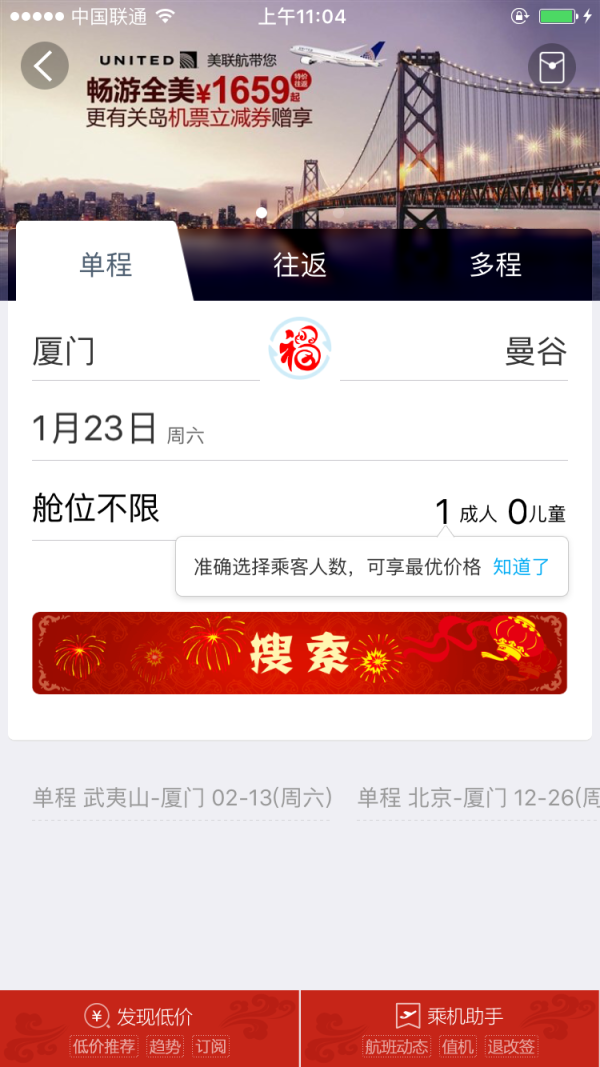The height and width of the screenshot is (1067, 600).
Task: Go back using the top-left arrow
Action: click(44, 66)
